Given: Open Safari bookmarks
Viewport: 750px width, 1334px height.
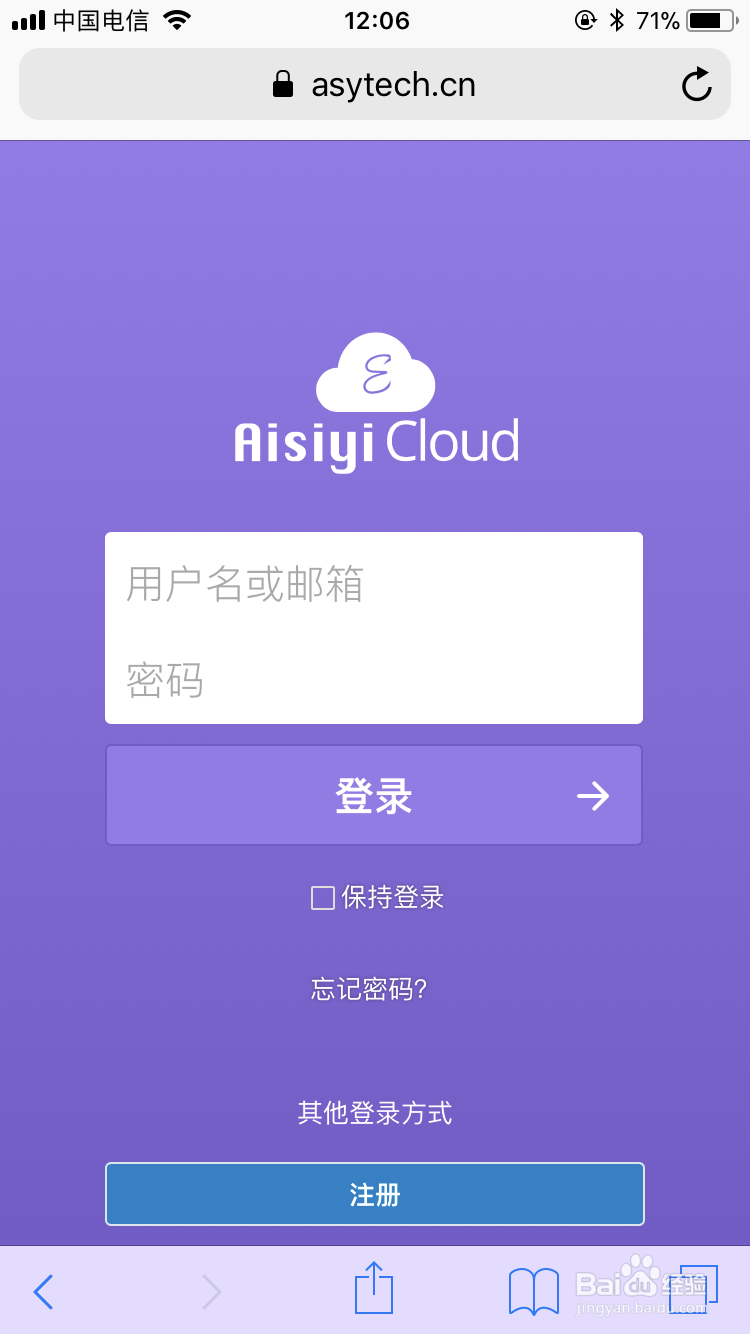Looking at the screenshot, I should pos(533,1290).
